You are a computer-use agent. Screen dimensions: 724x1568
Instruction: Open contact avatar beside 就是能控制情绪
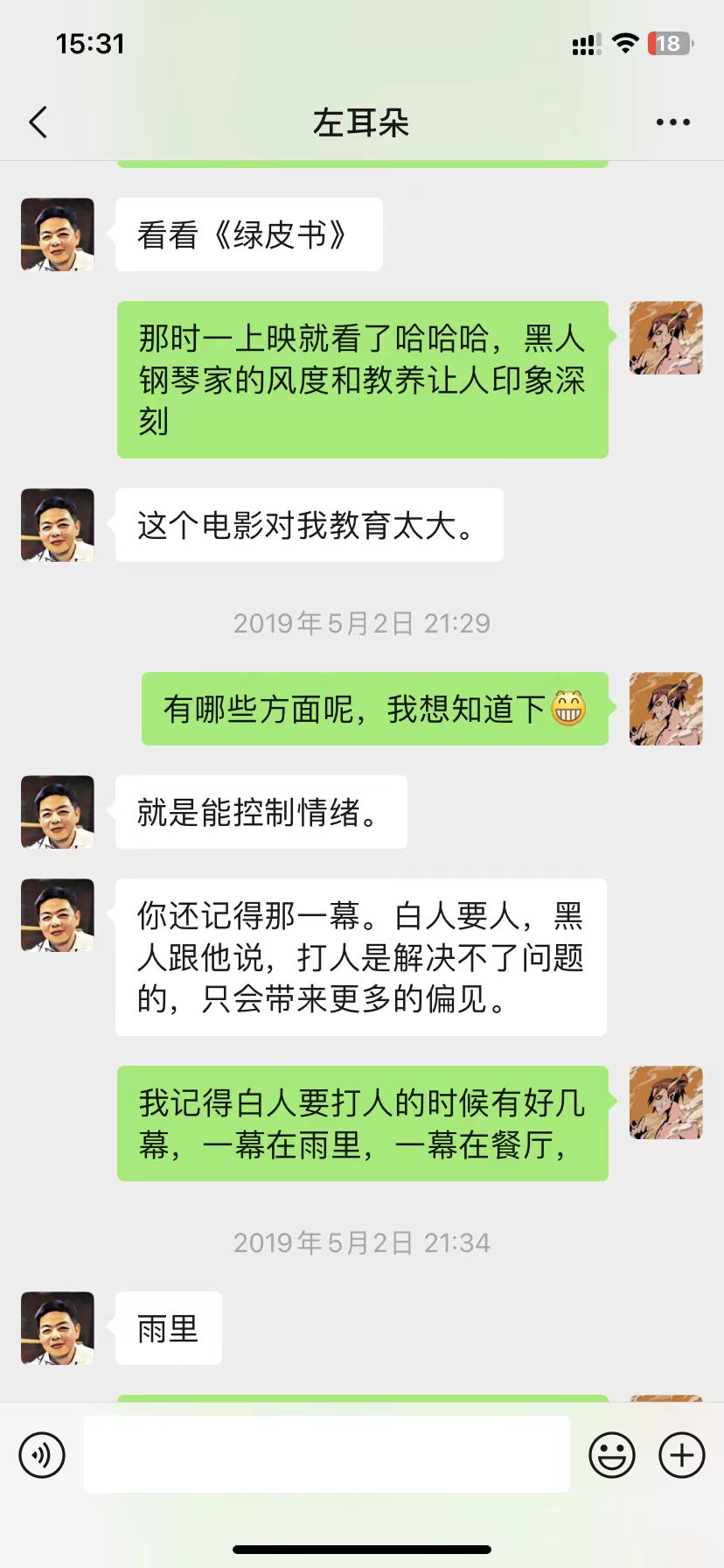click(x=58, y=812)
